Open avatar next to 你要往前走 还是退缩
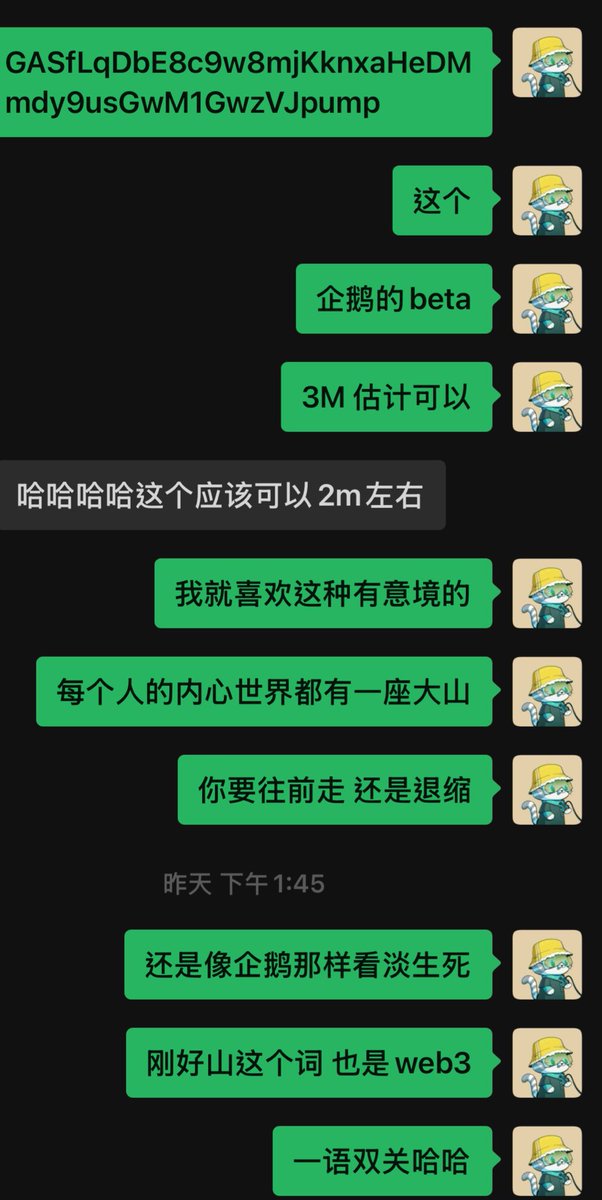 pos(546,790)
